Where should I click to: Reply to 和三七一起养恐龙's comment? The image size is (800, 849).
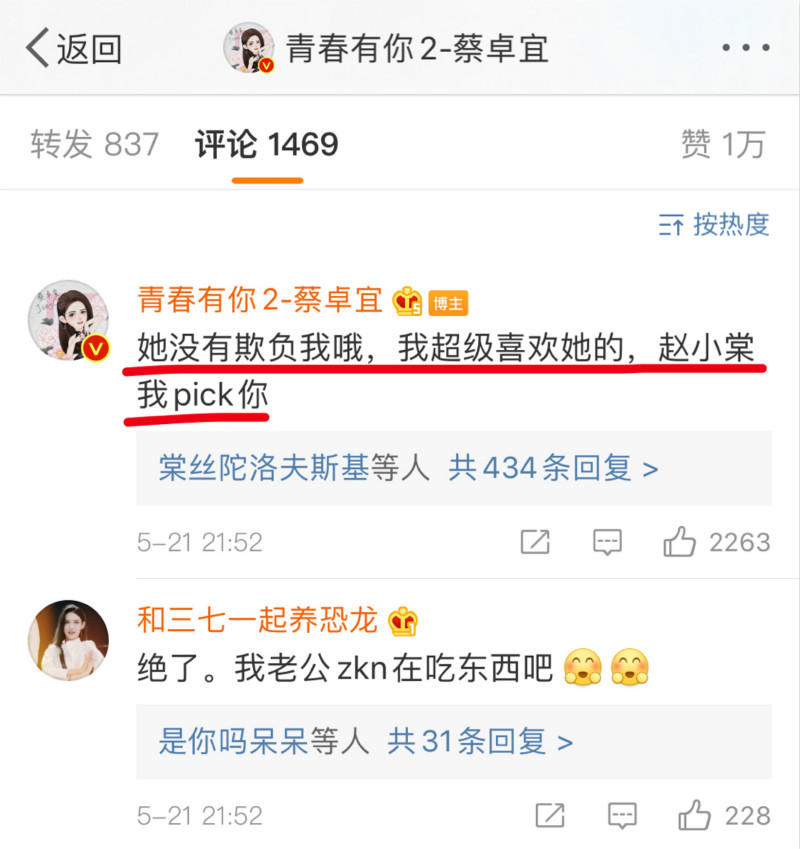[622, 815]
